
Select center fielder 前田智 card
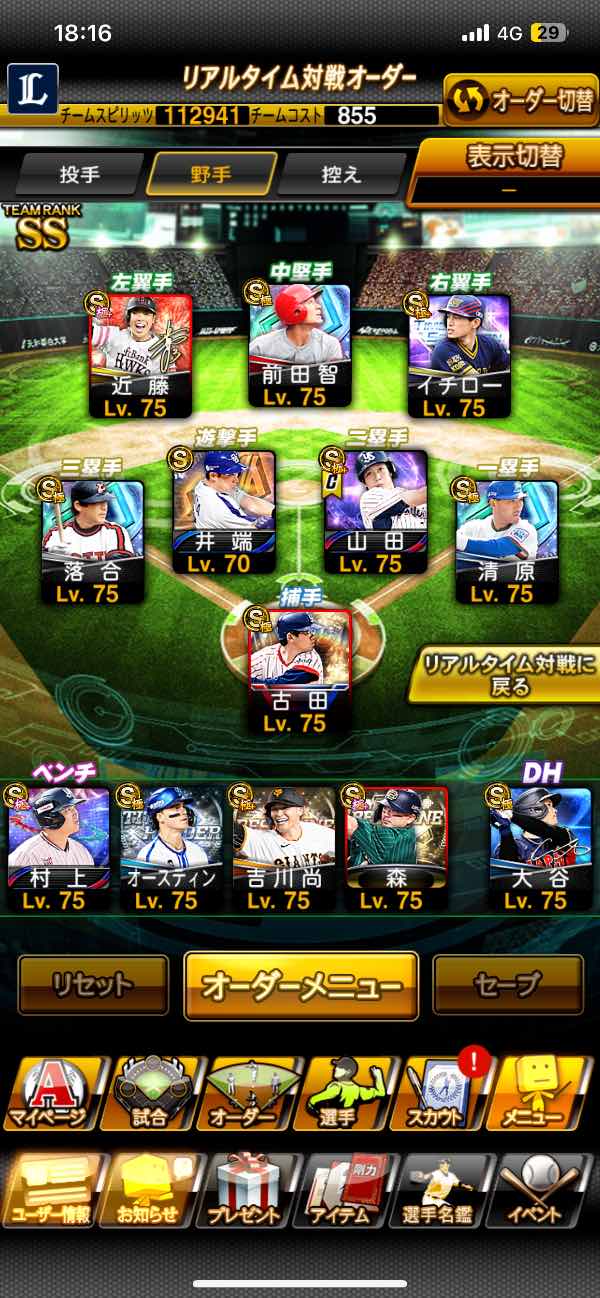click(299, 343)
